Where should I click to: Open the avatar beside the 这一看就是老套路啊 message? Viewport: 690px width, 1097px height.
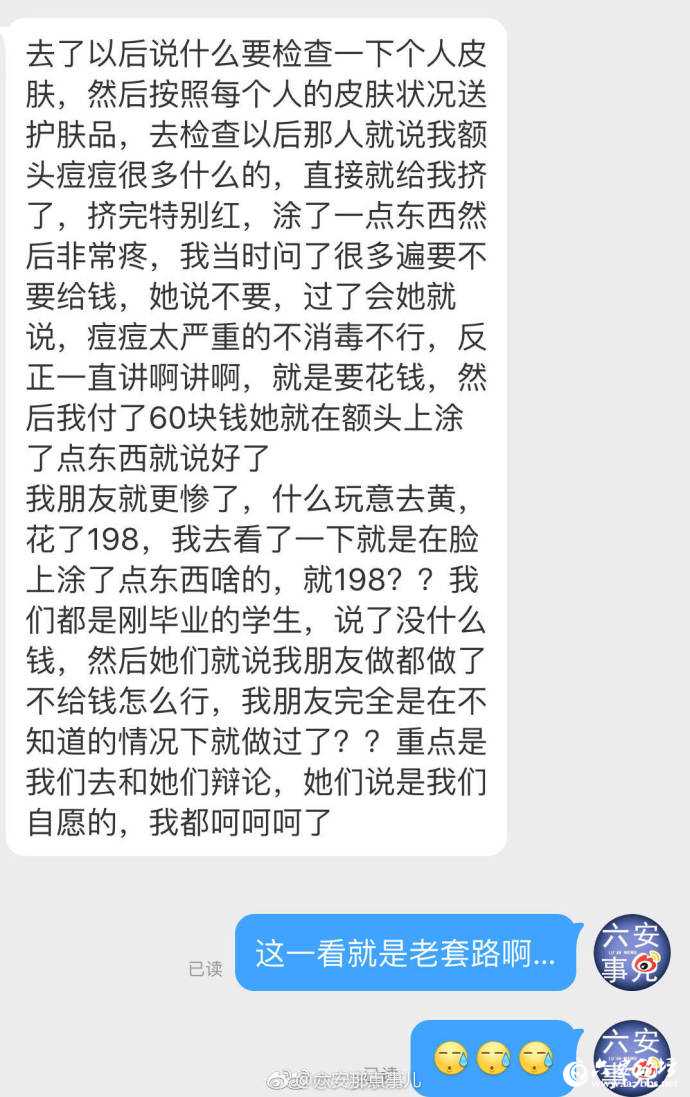tap(632, 952)
